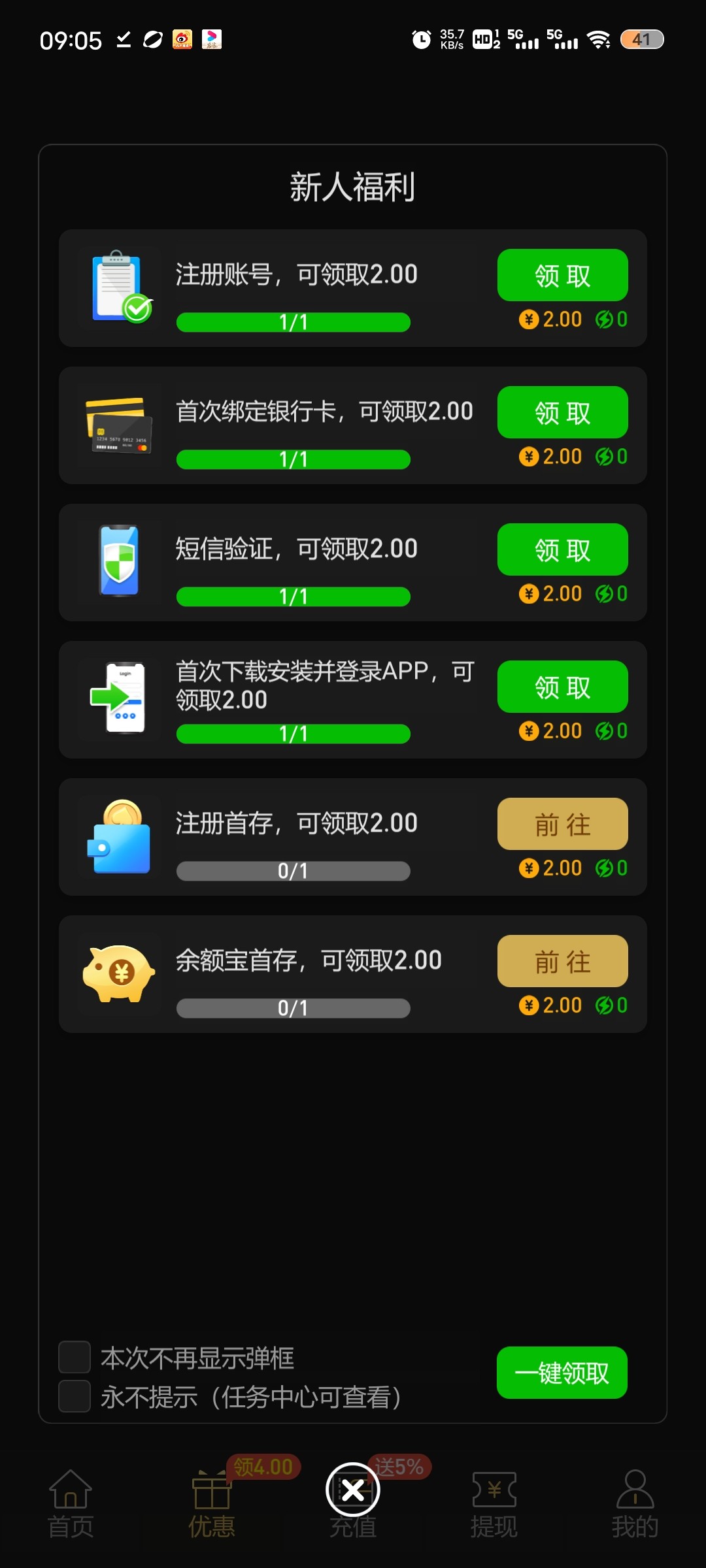Tap 前往 for the 余额宝首存 task
Image resolution: width=706 pixels, height=1568 pixels.
click(x=562, y=961)
